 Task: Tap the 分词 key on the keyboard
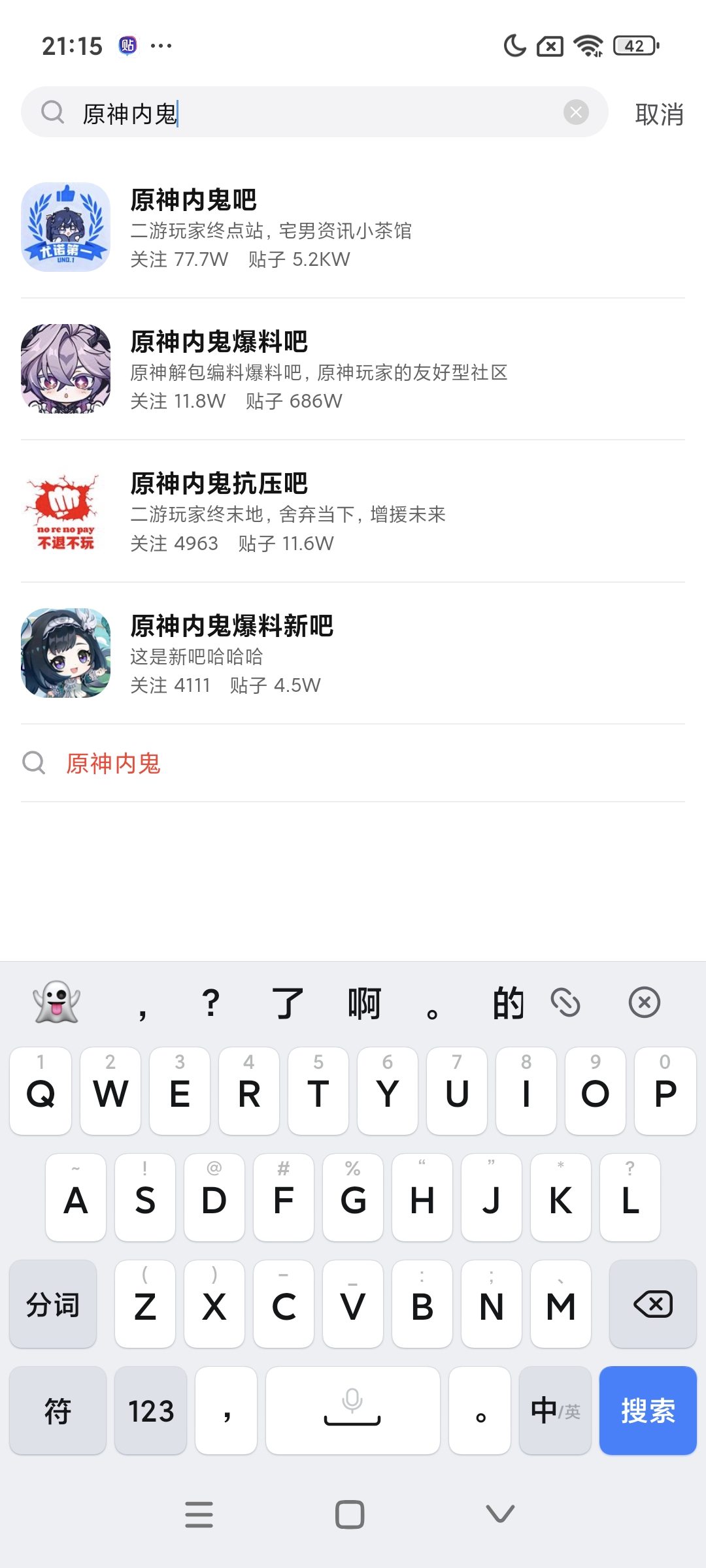pos(53,1304)
